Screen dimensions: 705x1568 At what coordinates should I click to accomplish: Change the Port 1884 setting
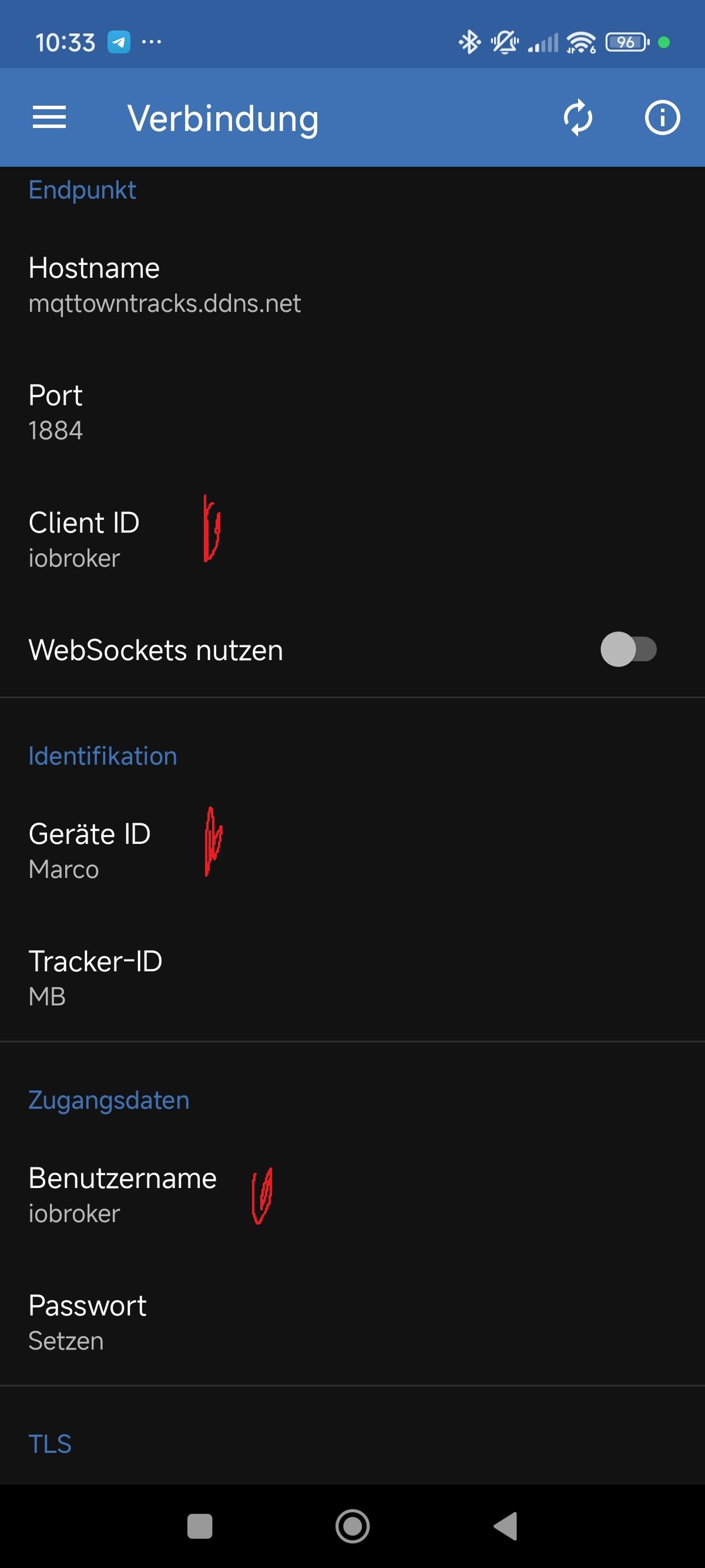click(x=56, y=413)
